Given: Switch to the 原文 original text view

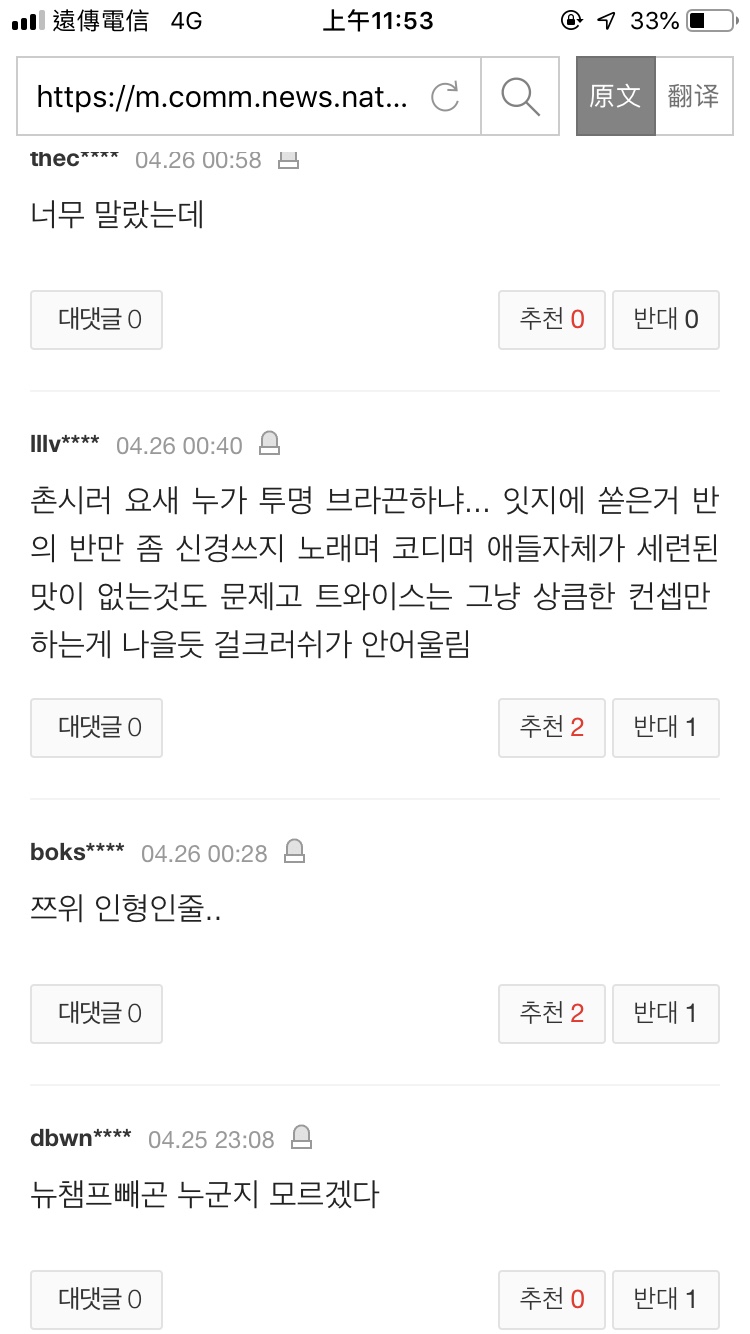Looking at the screenshot, I should point(615,97).
